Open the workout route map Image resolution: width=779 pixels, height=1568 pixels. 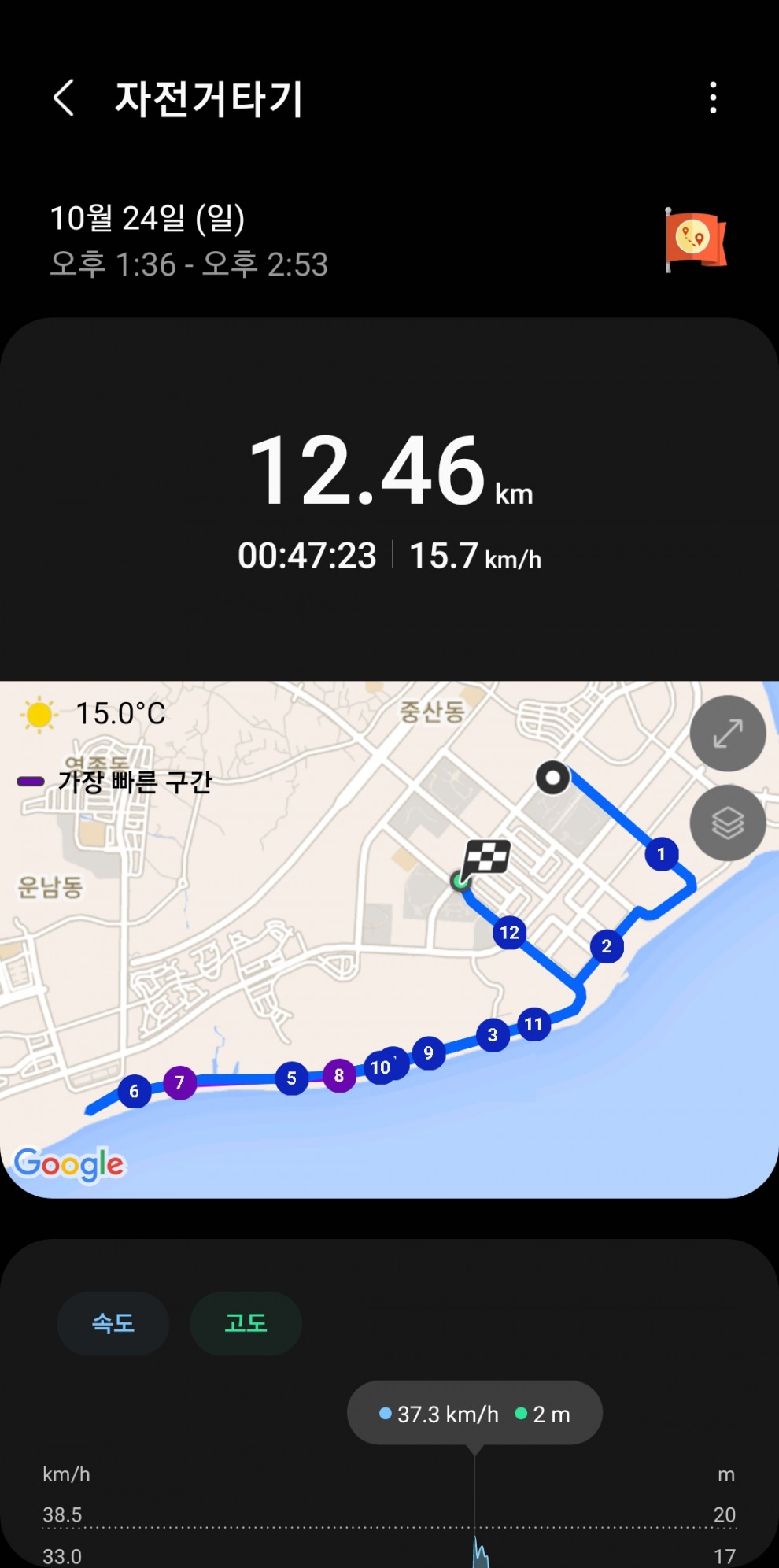[389, 939]
